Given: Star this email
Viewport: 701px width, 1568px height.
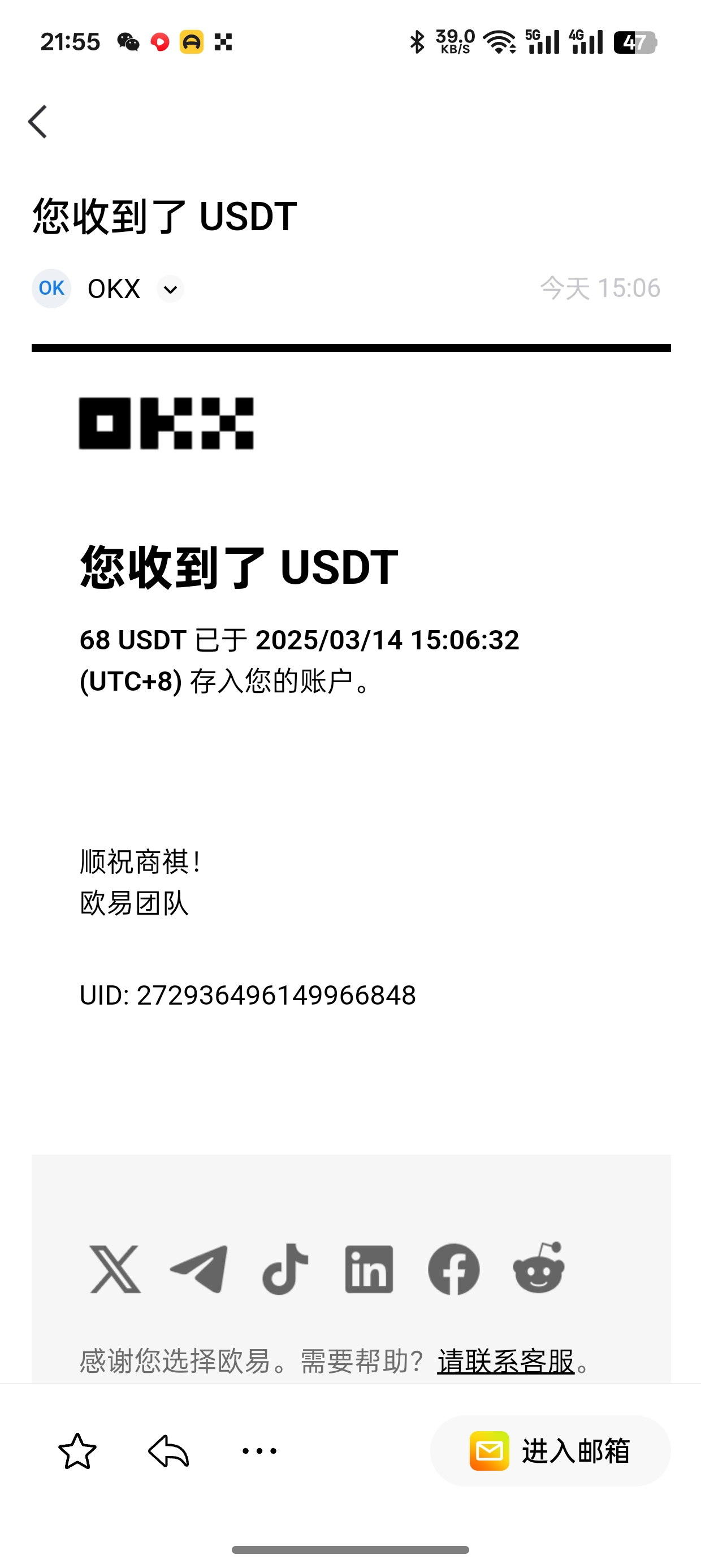Looking at the screenshot, I should point(77,1451).
